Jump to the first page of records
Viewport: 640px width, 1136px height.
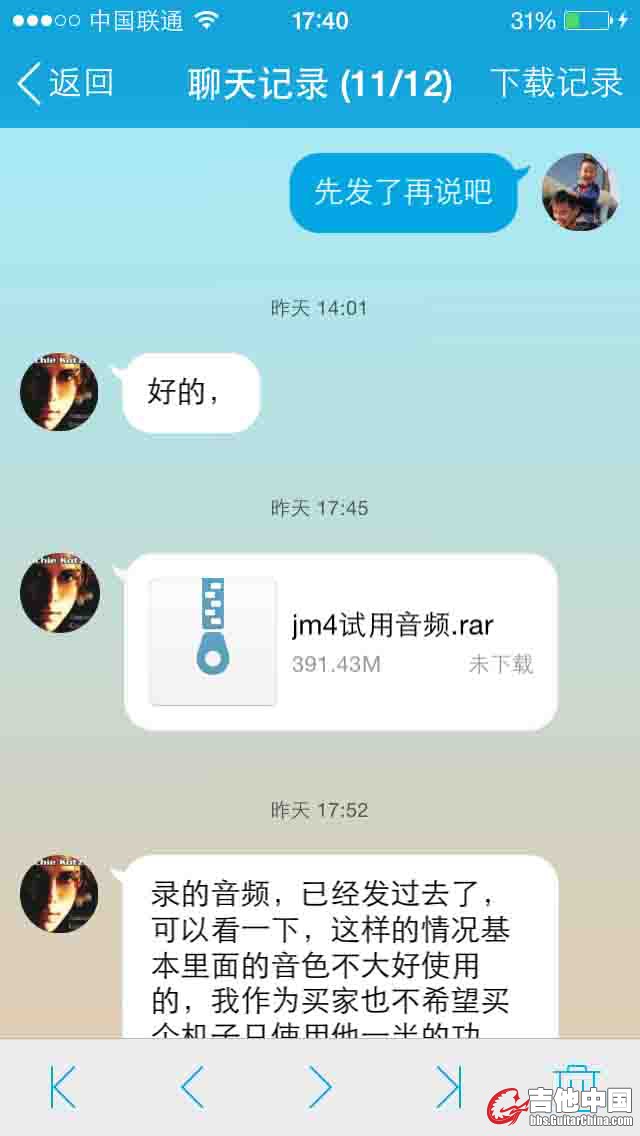click(x=63, y=1086)
